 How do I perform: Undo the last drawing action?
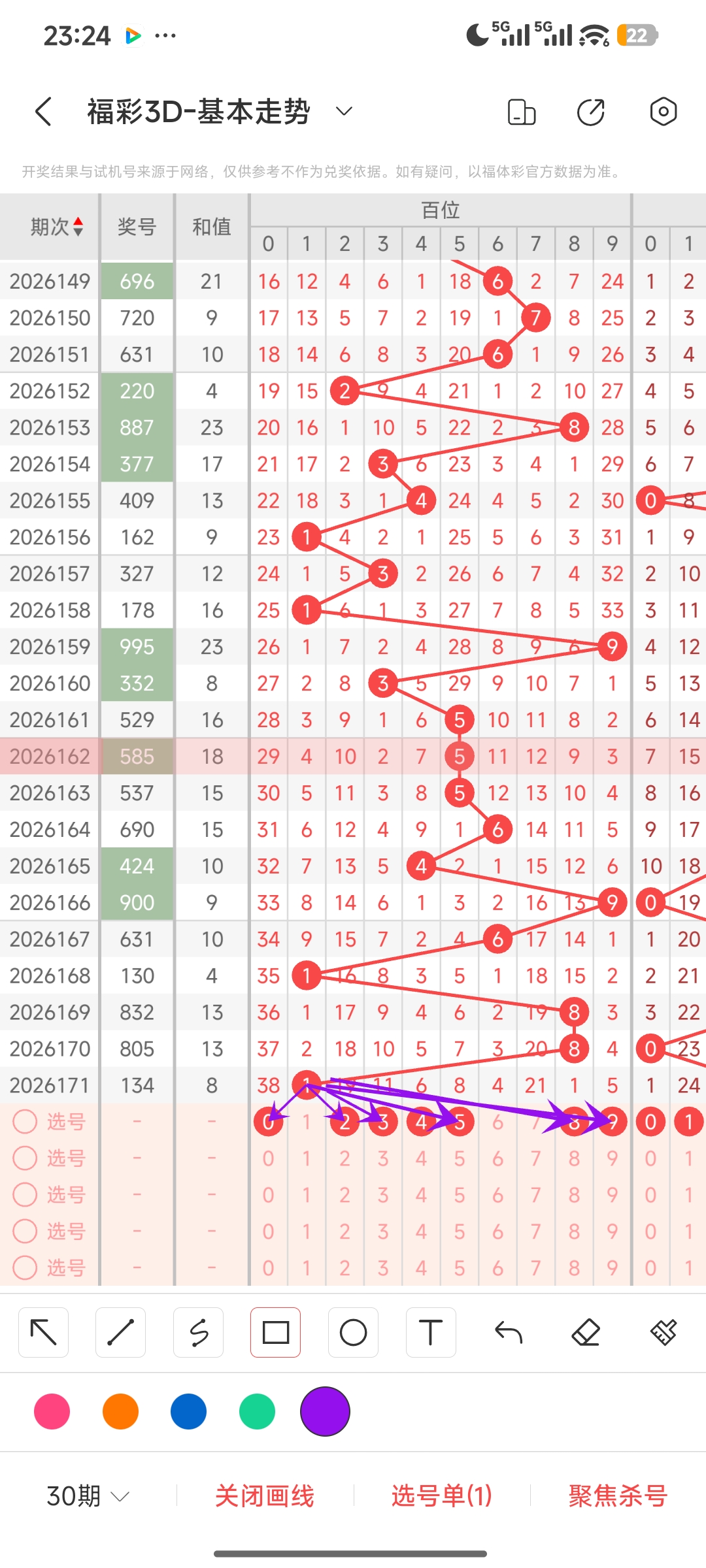tap(508, 1332)
